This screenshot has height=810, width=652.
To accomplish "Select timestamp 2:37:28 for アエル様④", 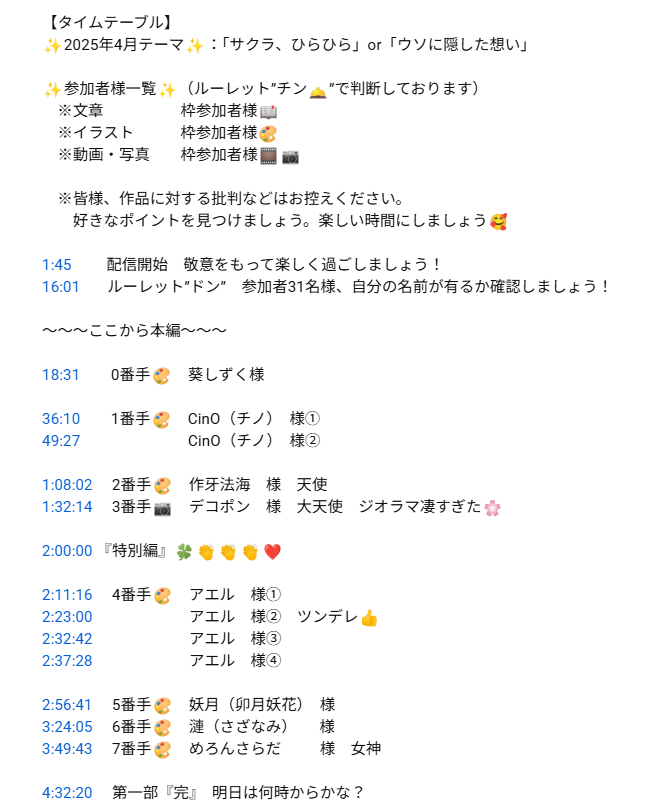I will 67,661.
